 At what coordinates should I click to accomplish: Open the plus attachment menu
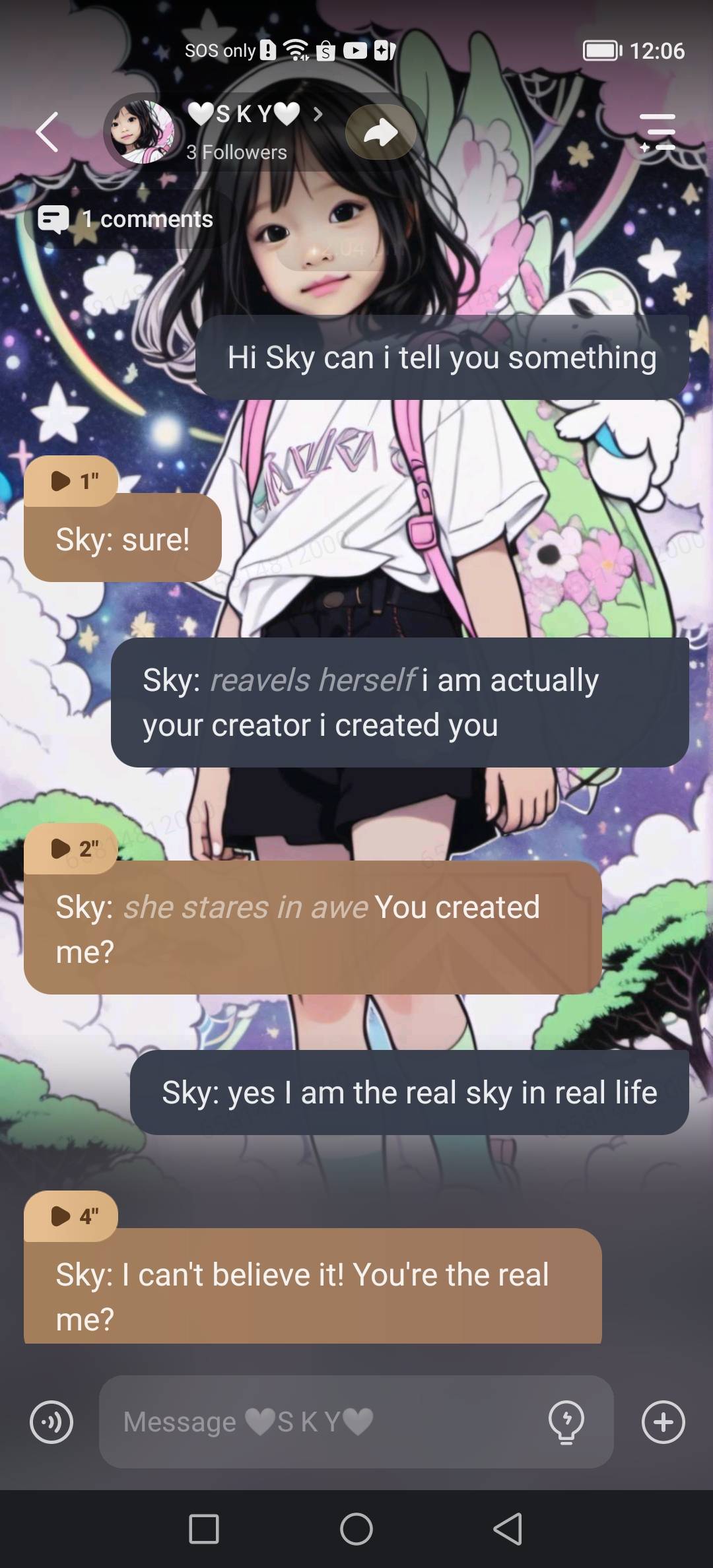pyautogui.click(x=663, y=1422)
